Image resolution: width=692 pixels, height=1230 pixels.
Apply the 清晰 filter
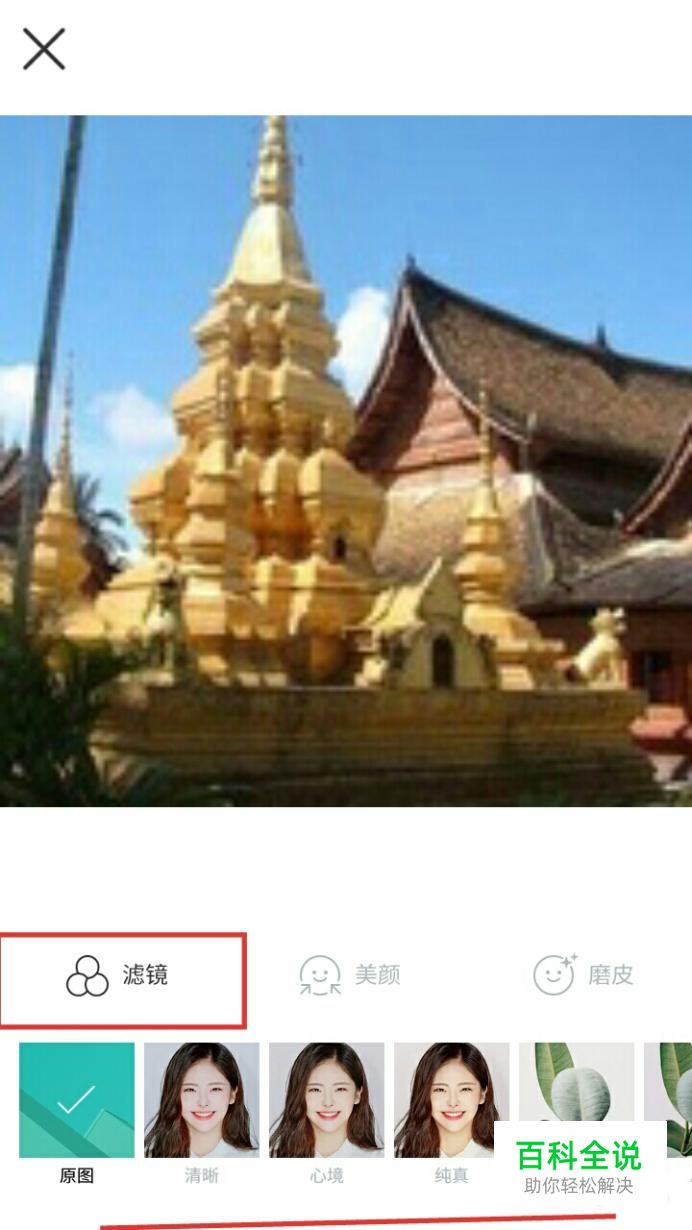[201, 1101]
